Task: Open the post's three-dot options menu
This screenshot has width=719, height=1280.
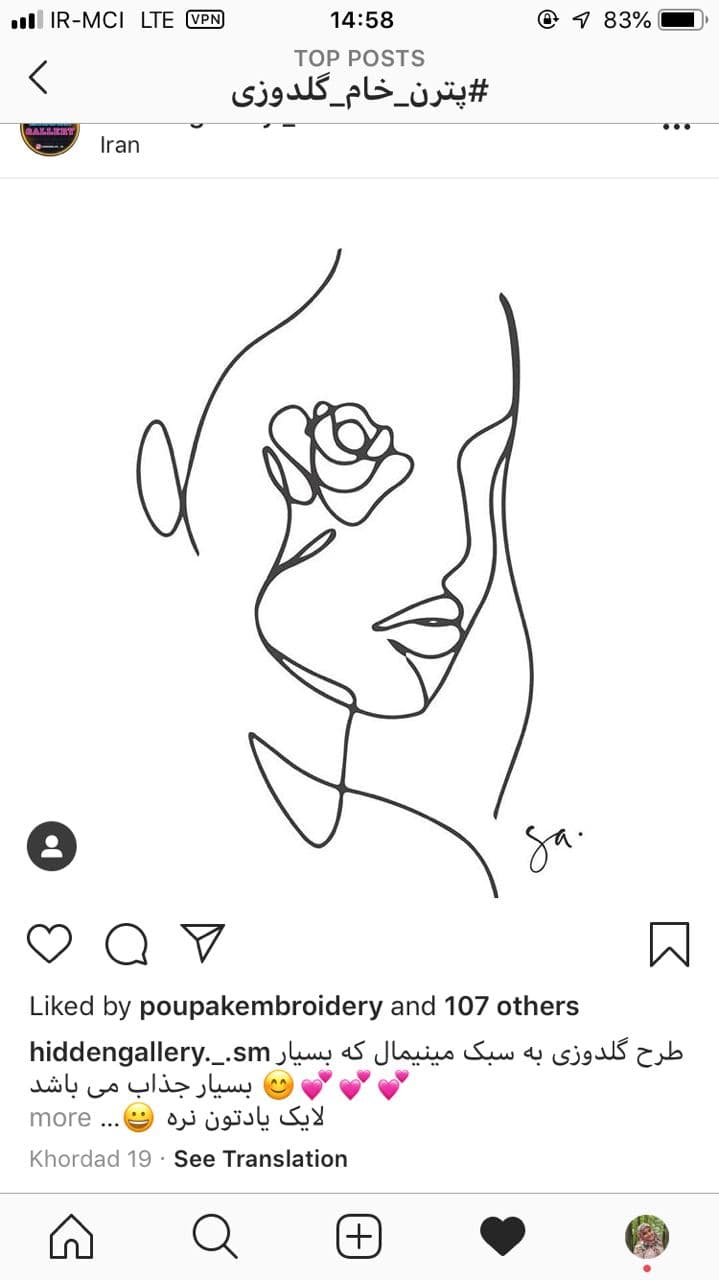Action: click(x=677, y=128)
